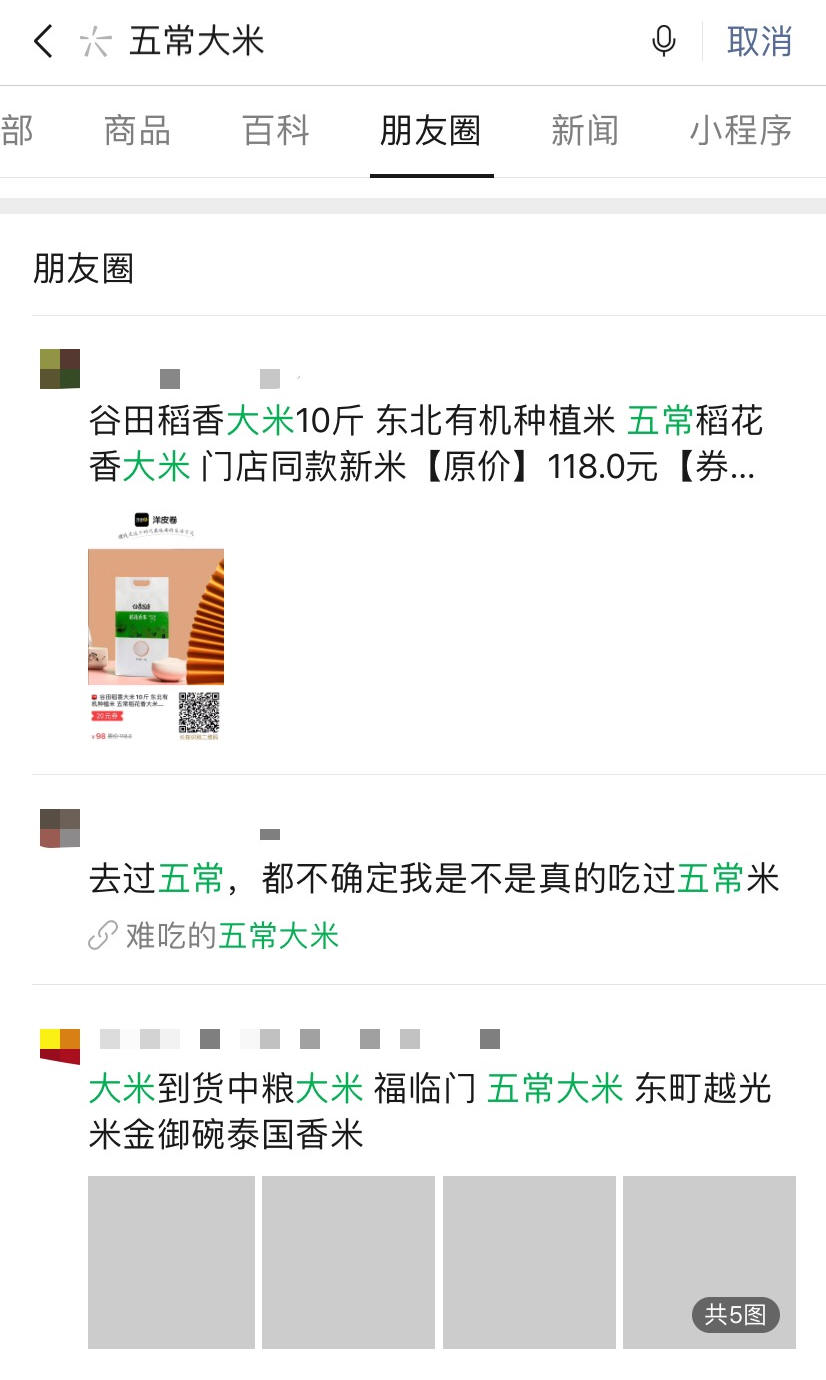Open the avatar of the first post
The width and height of the screenshot is (826, 1380).
point(59,368)
